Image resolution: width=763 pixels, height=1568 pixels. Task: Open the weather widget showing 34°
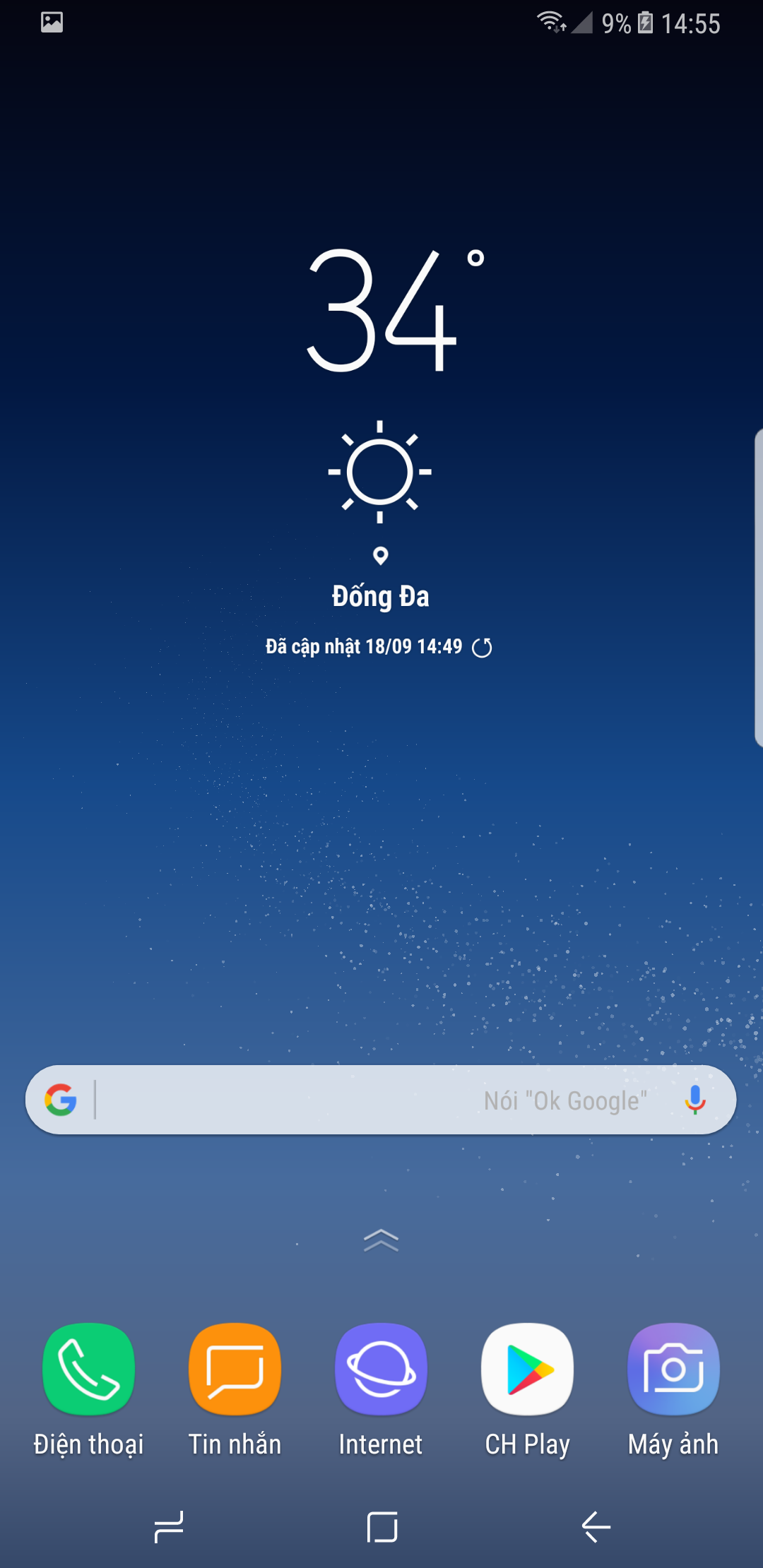(x=381, y=311)
